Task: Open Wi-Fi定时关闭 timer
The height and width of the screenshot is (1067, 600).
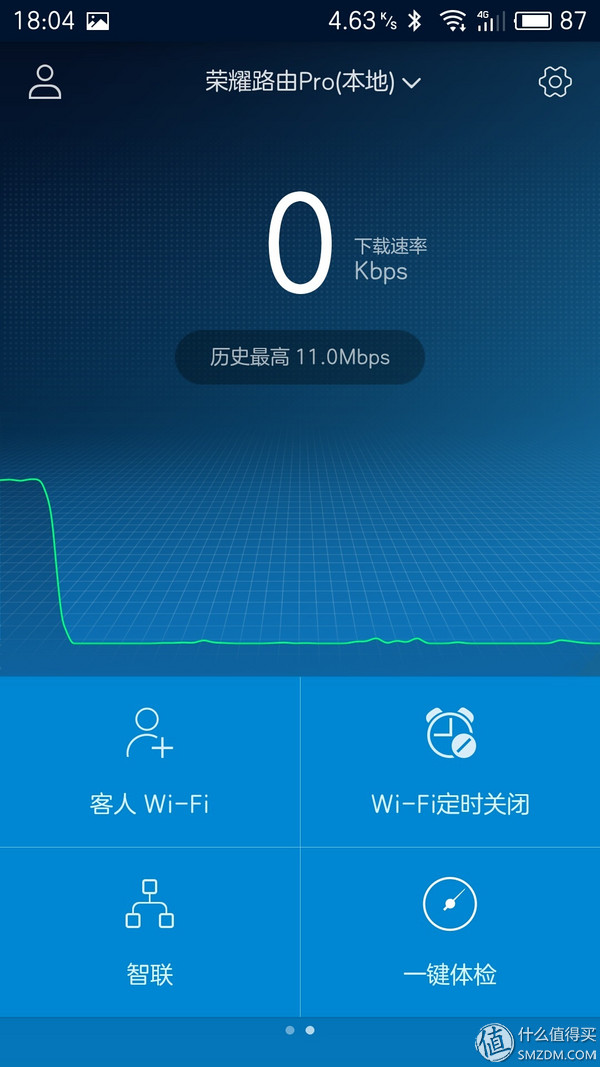Action: (450, 762)
